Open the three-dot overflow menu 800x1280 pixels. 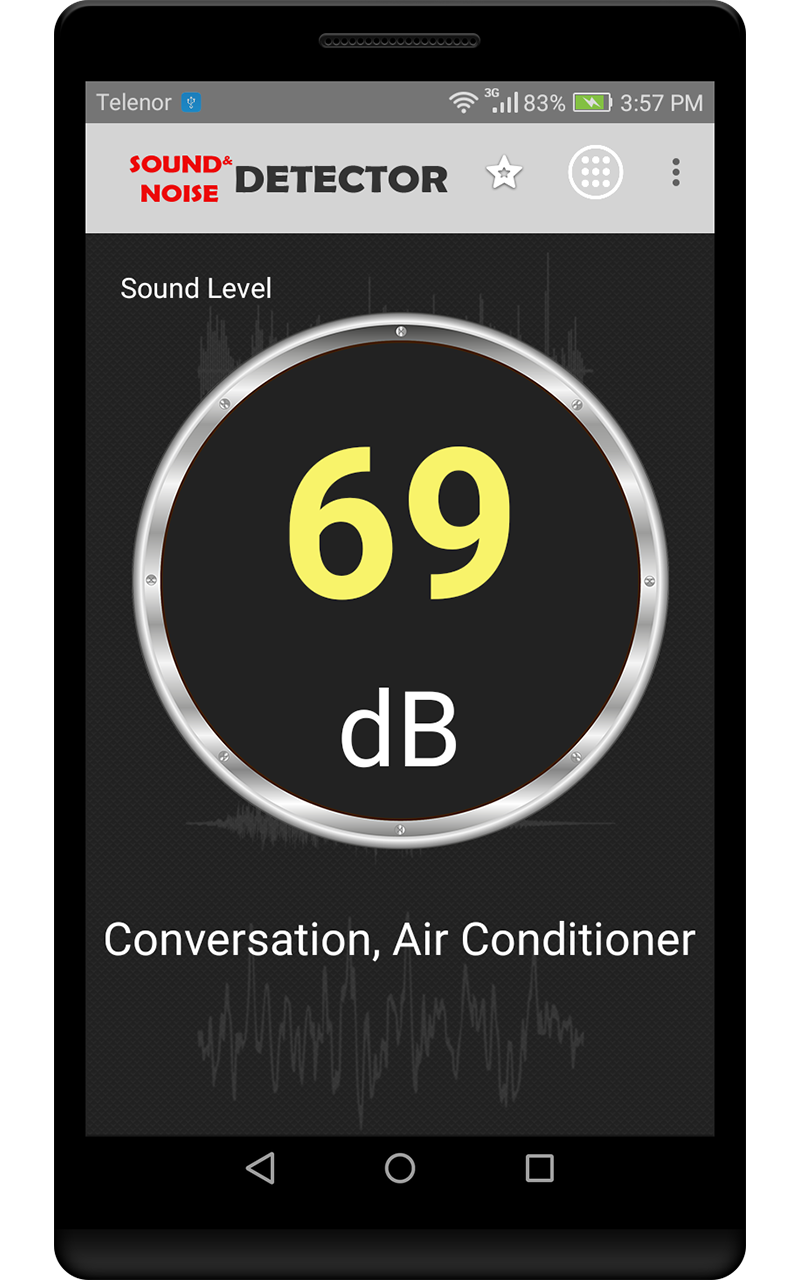[x=676, y=174]
